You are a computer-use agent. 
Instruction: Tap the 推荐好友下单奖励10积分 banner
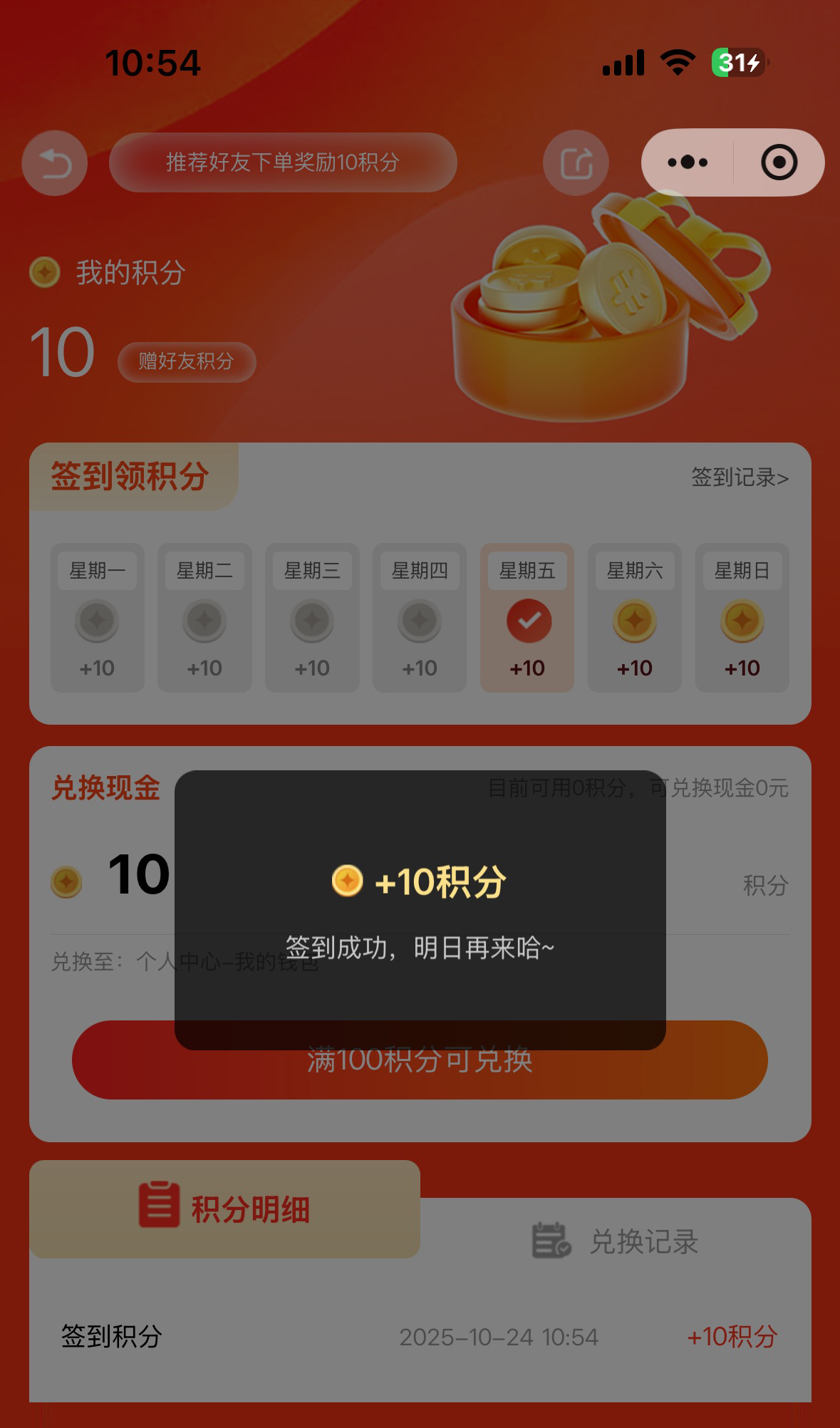pyautogui.click(x=283, y=162)
